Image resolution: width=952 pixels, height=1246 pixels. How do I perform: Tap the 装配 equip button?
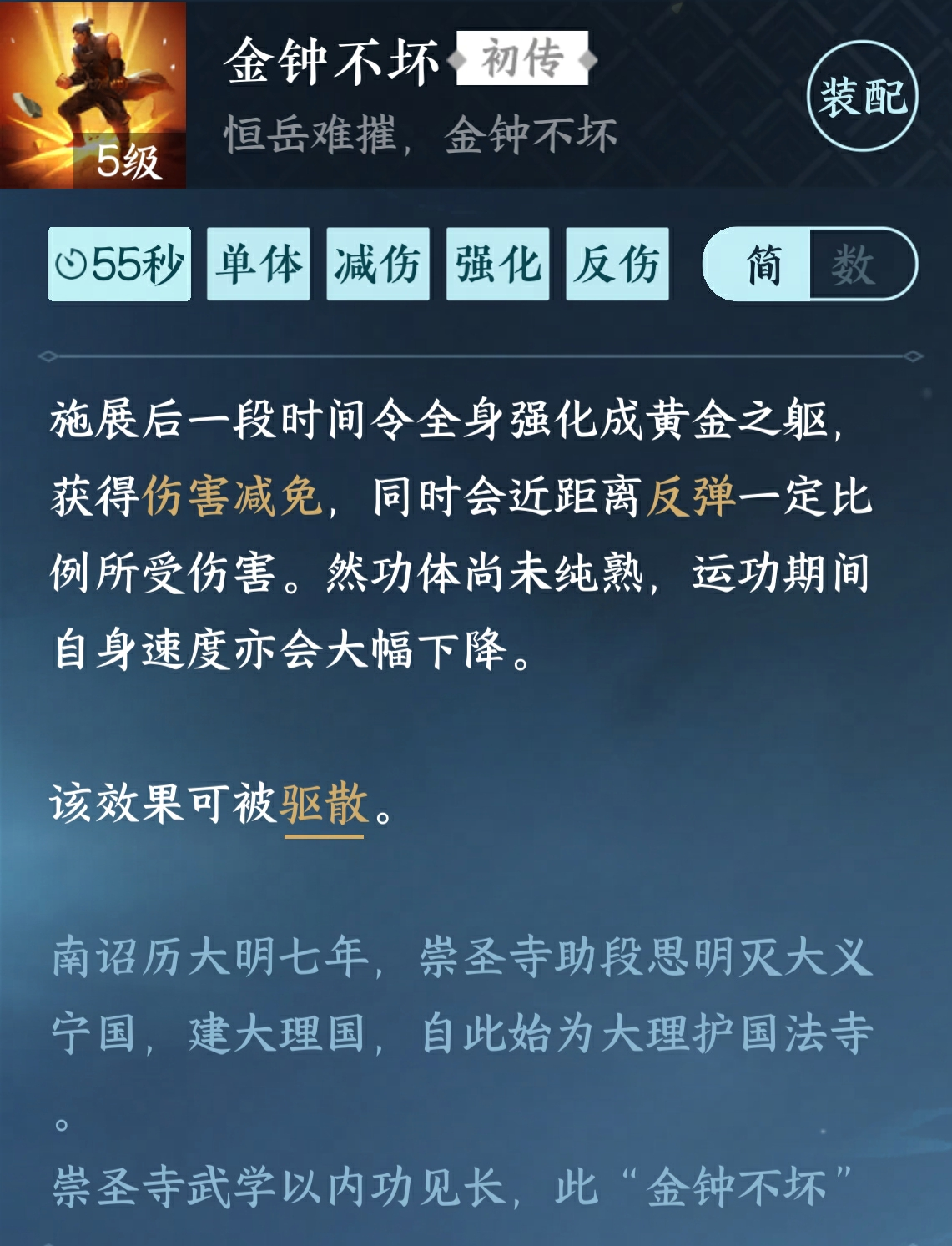[x=862, y=97]
